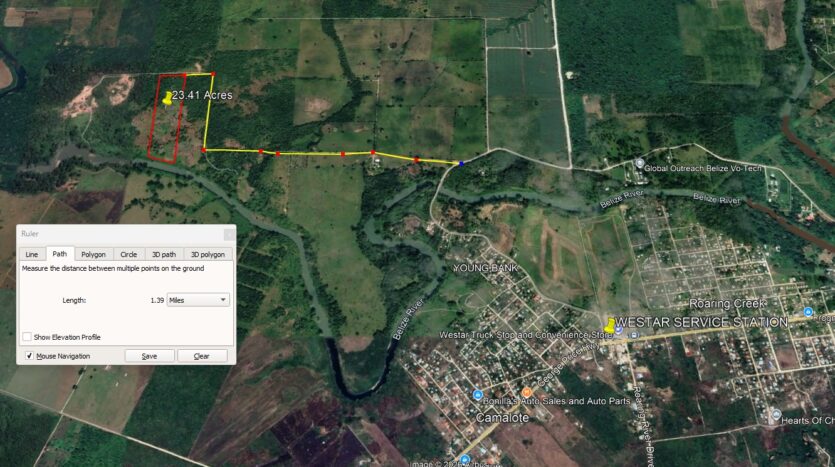Select the Path tab

pyautogui.click(x=60, y=255)
